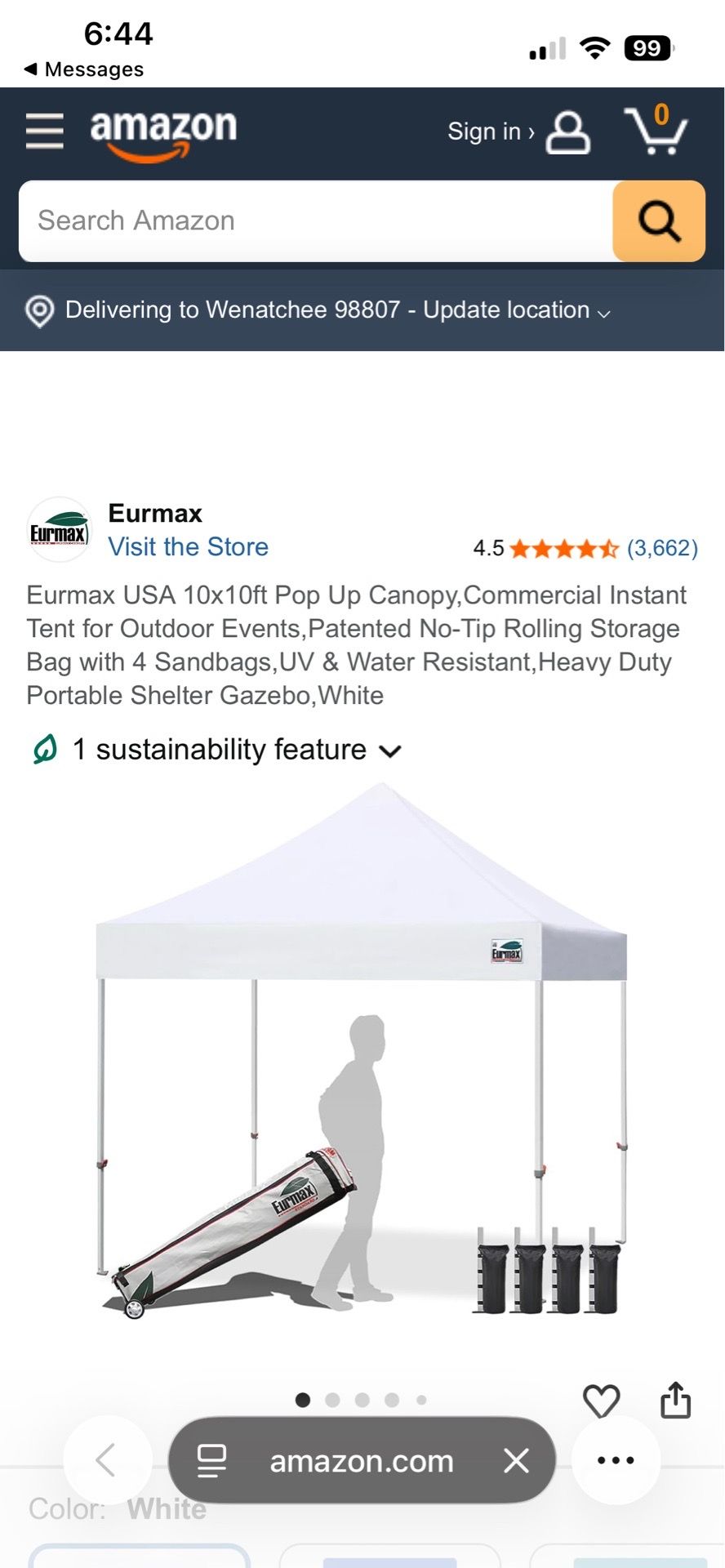The image size is (725, 1568).
Task: Go back with the browser arrow
Action: pos(107,1460)
